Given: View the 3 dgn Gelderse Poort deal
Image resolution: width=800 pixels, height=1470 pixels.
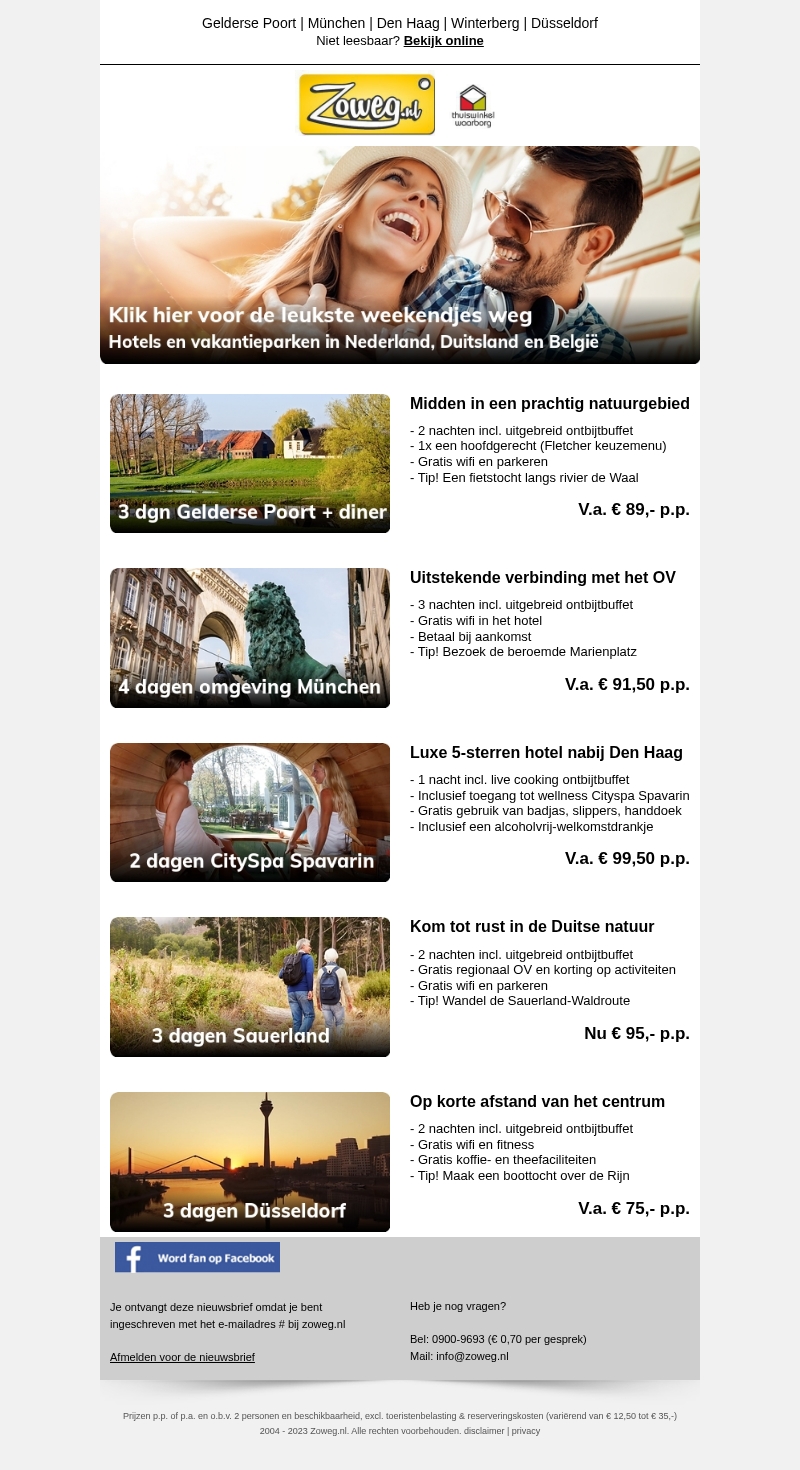Looking at the screenshot, I should pos(250,463).
